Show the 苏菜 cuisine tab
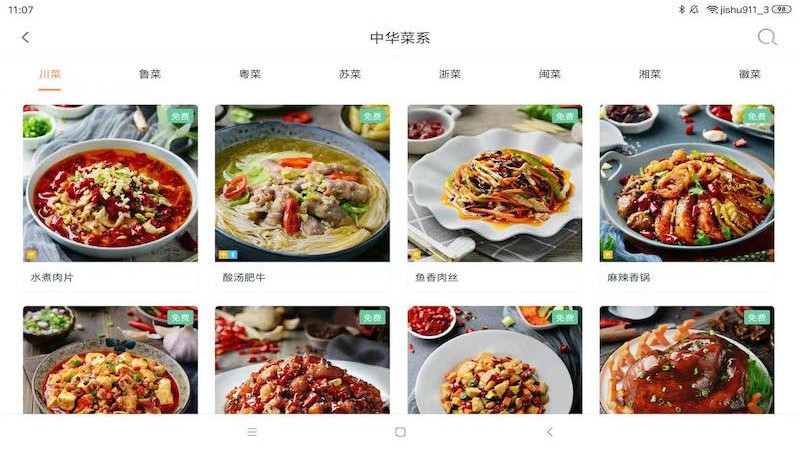Image resolution: width=800 pixels, height=450 pixels. [x=350, y=74]
